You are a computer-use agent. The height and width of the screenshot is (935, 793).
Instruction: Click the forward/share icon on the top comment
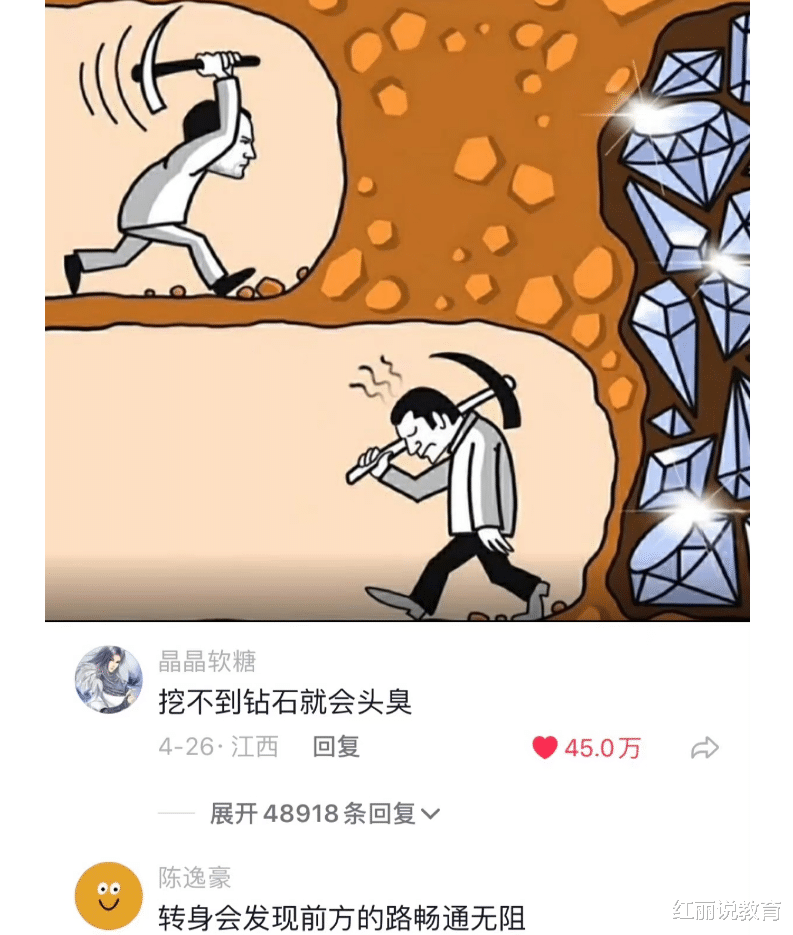[x=707, y=747]
